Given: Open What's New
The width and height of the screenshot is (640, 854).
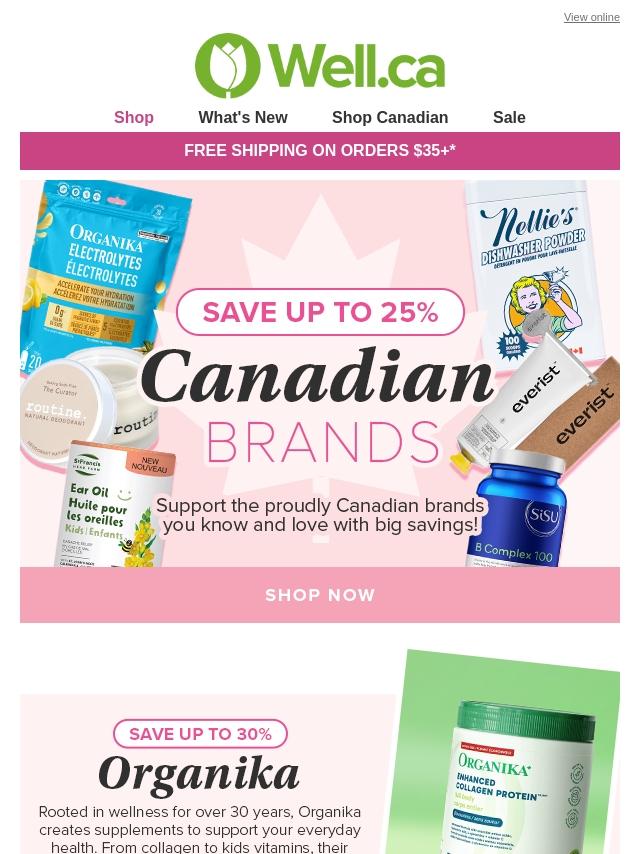Looking at the screenshot, I should 242,117.
